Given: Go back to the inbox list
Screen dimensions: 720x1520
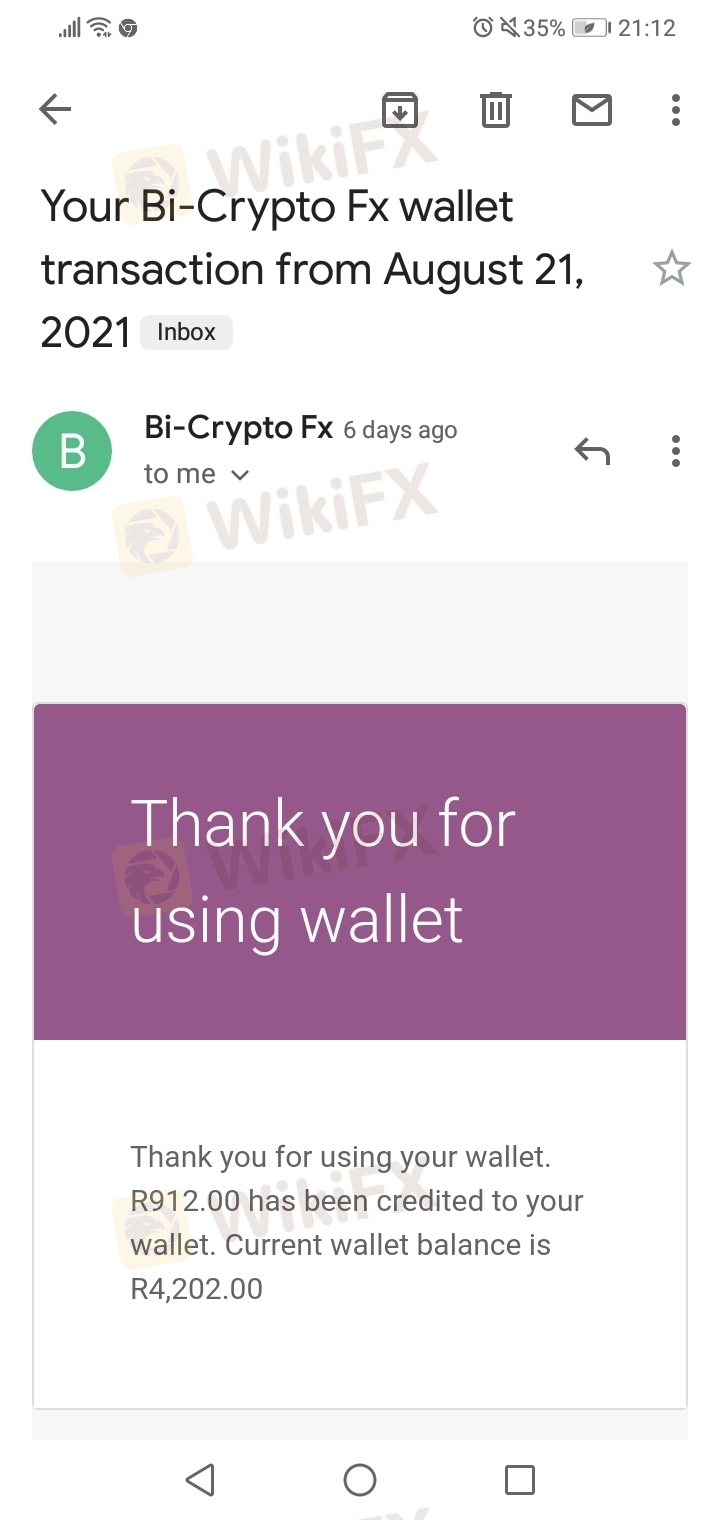Looking at the screenshot, I should coord(55,109).
